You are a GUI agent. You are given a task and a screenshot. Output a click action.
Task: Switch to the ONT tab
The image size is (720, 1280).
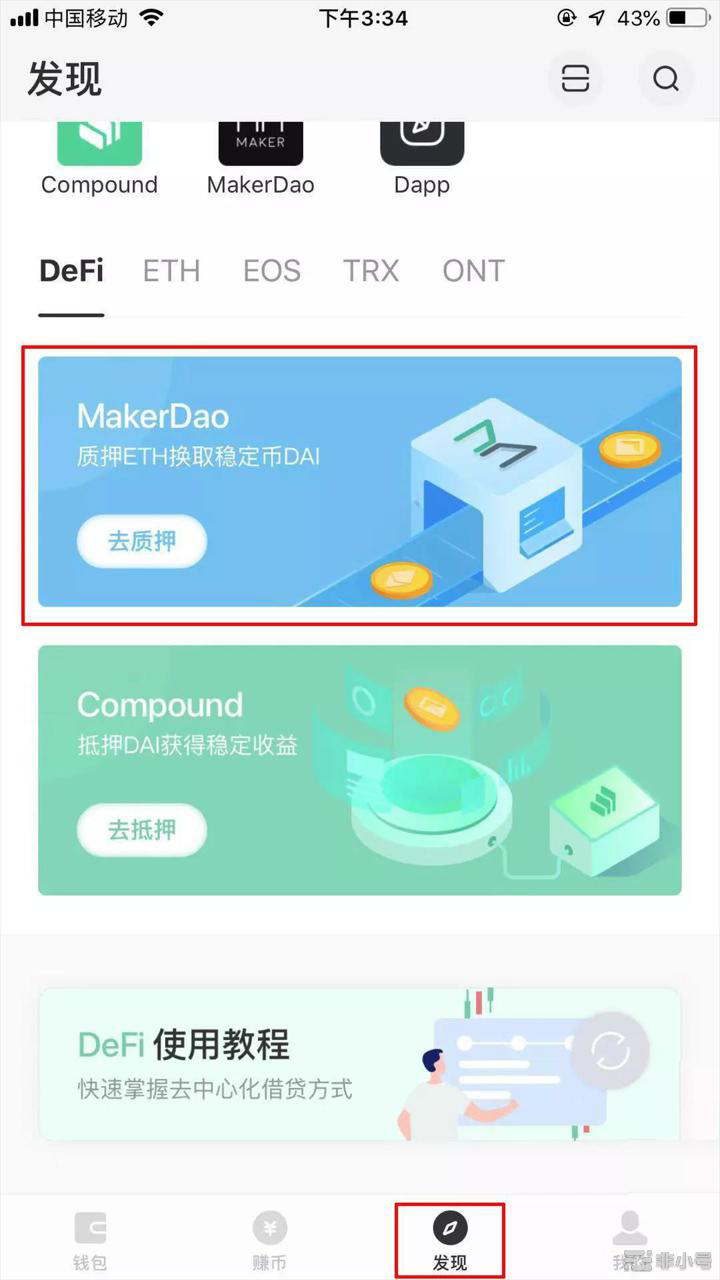tap(473, 271)
